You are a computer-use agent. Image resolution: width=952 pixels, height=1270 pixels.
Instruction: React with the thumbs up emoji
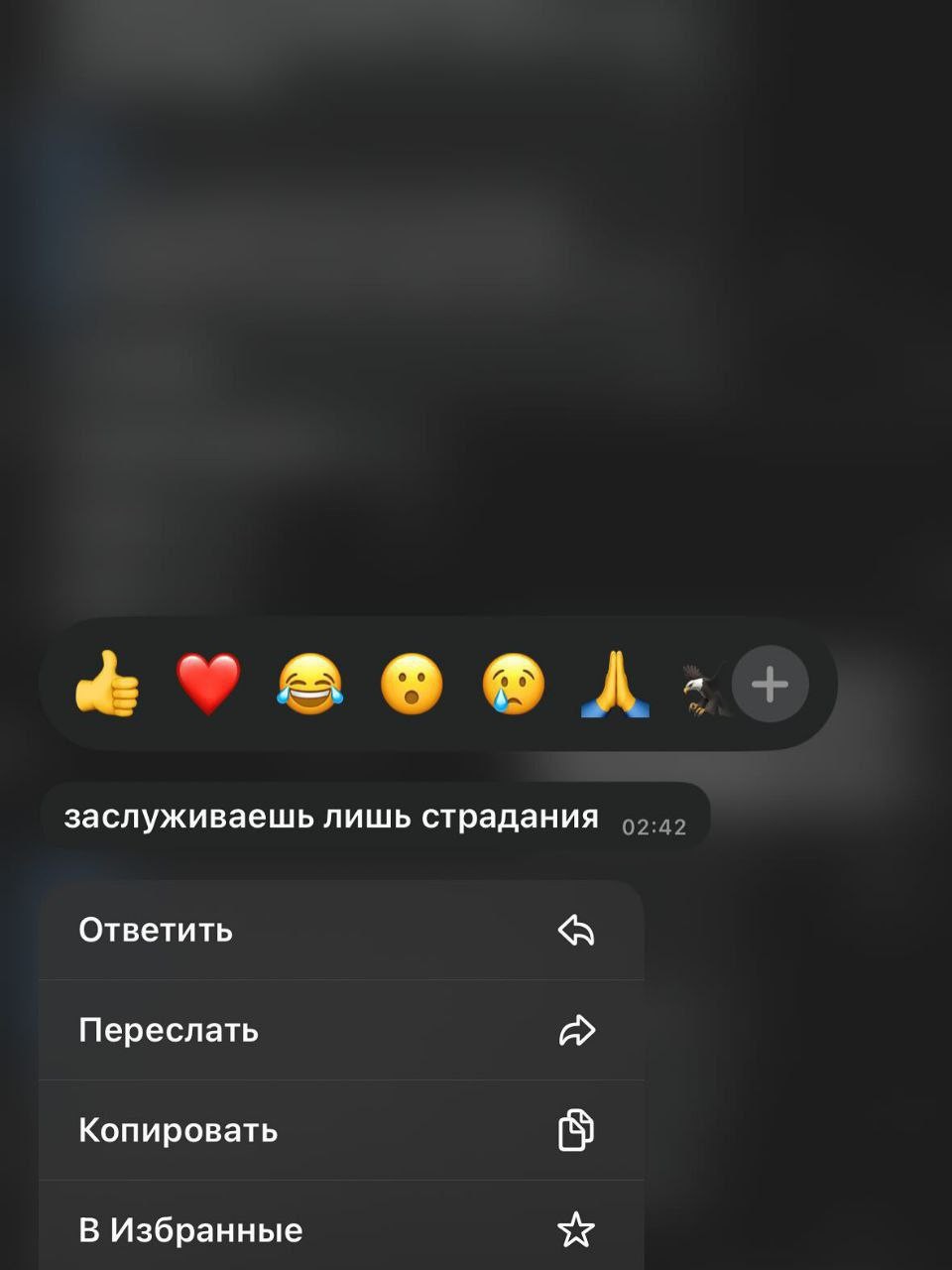(107, 684)
